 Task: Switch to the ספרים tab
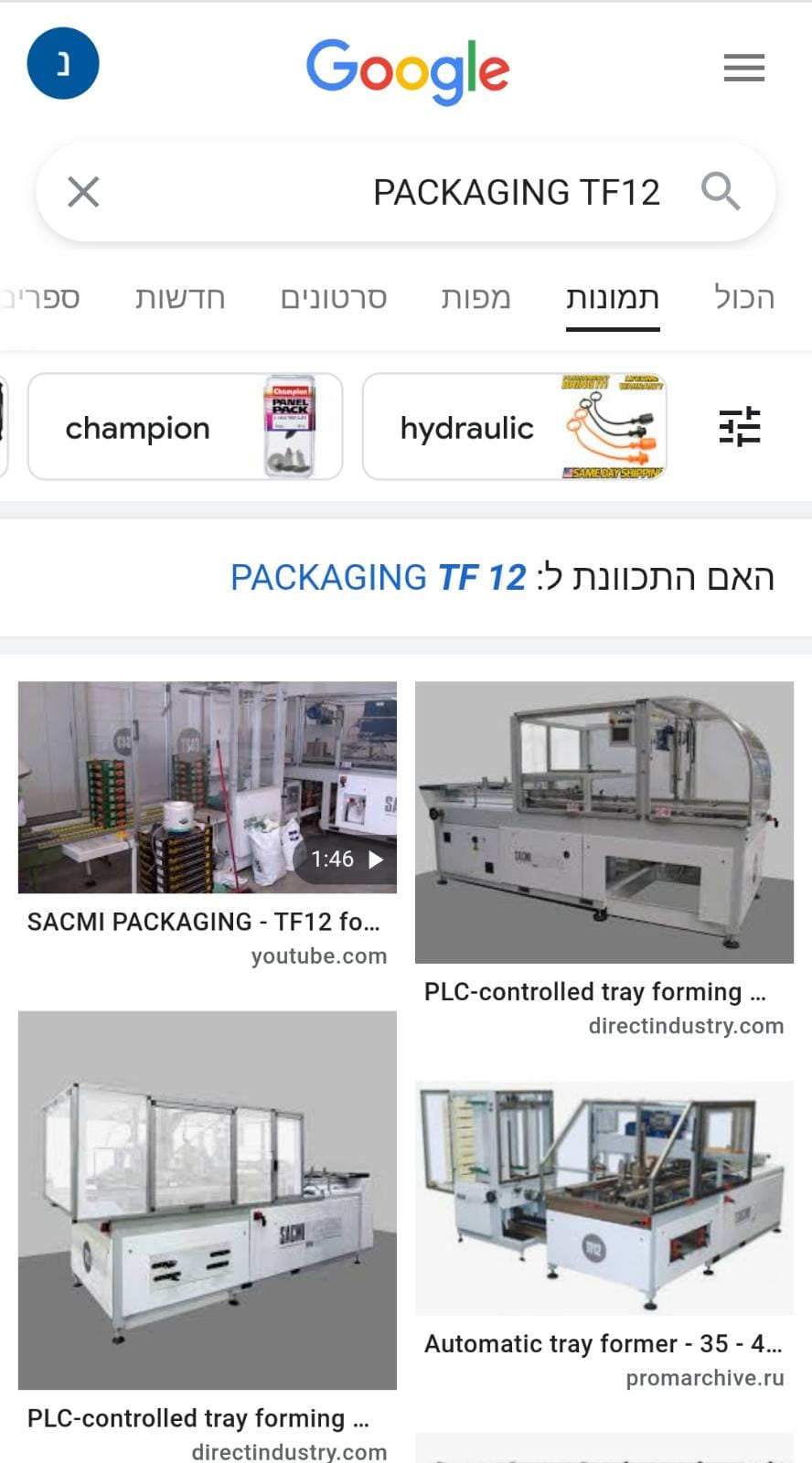[41, 298]
